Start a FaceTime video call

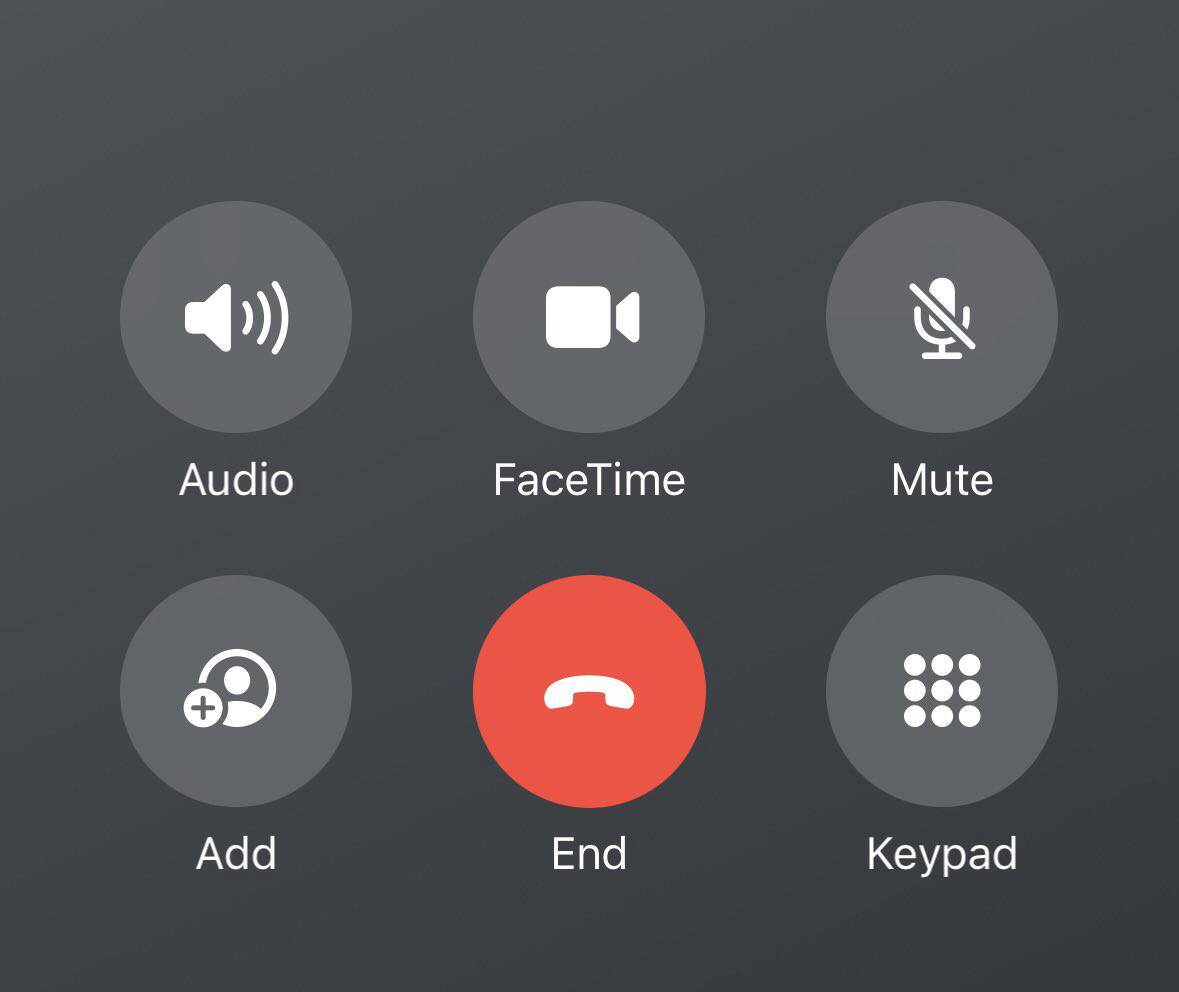pos(589,317)
